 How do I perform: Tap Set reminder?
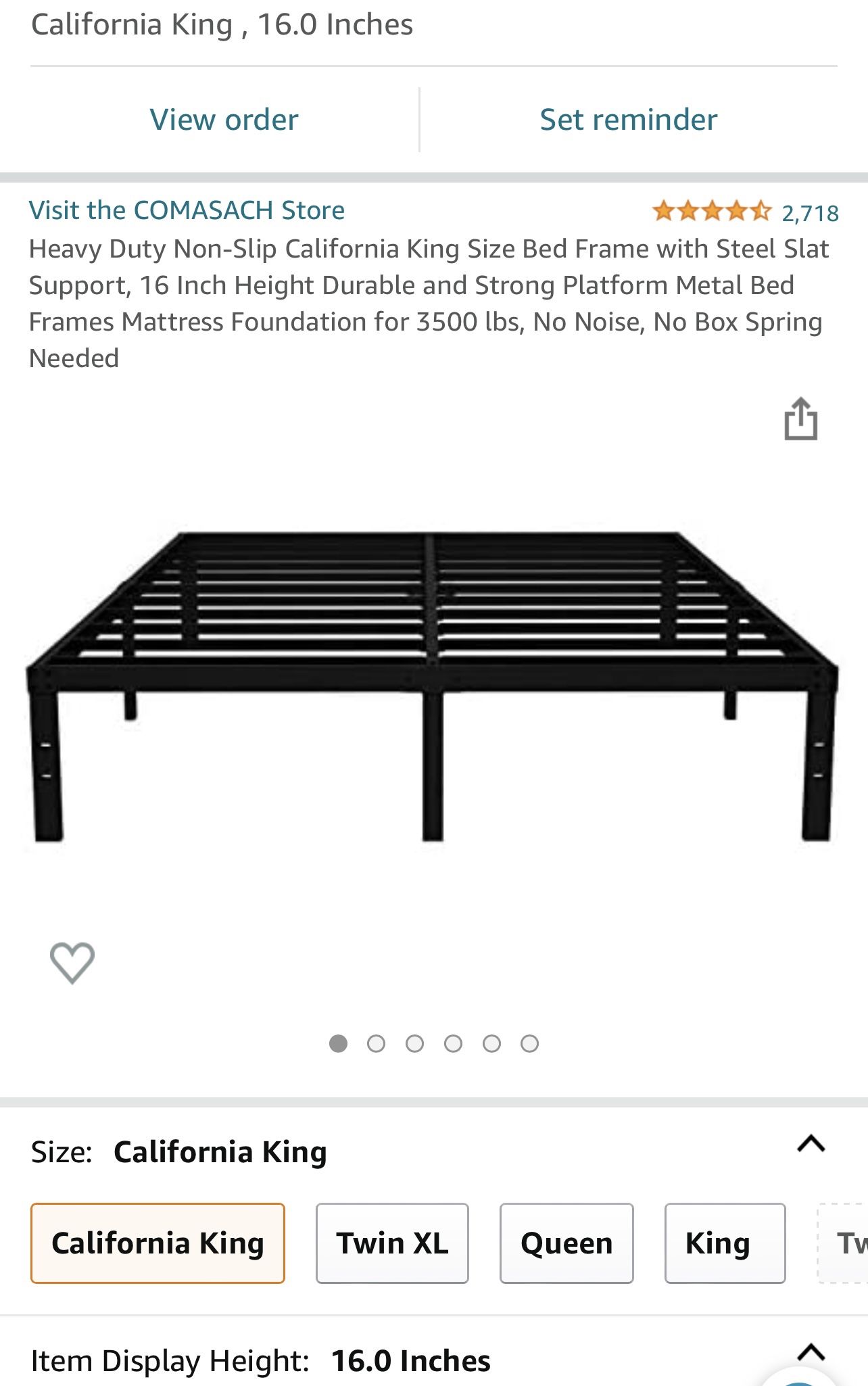pos(628,120)
